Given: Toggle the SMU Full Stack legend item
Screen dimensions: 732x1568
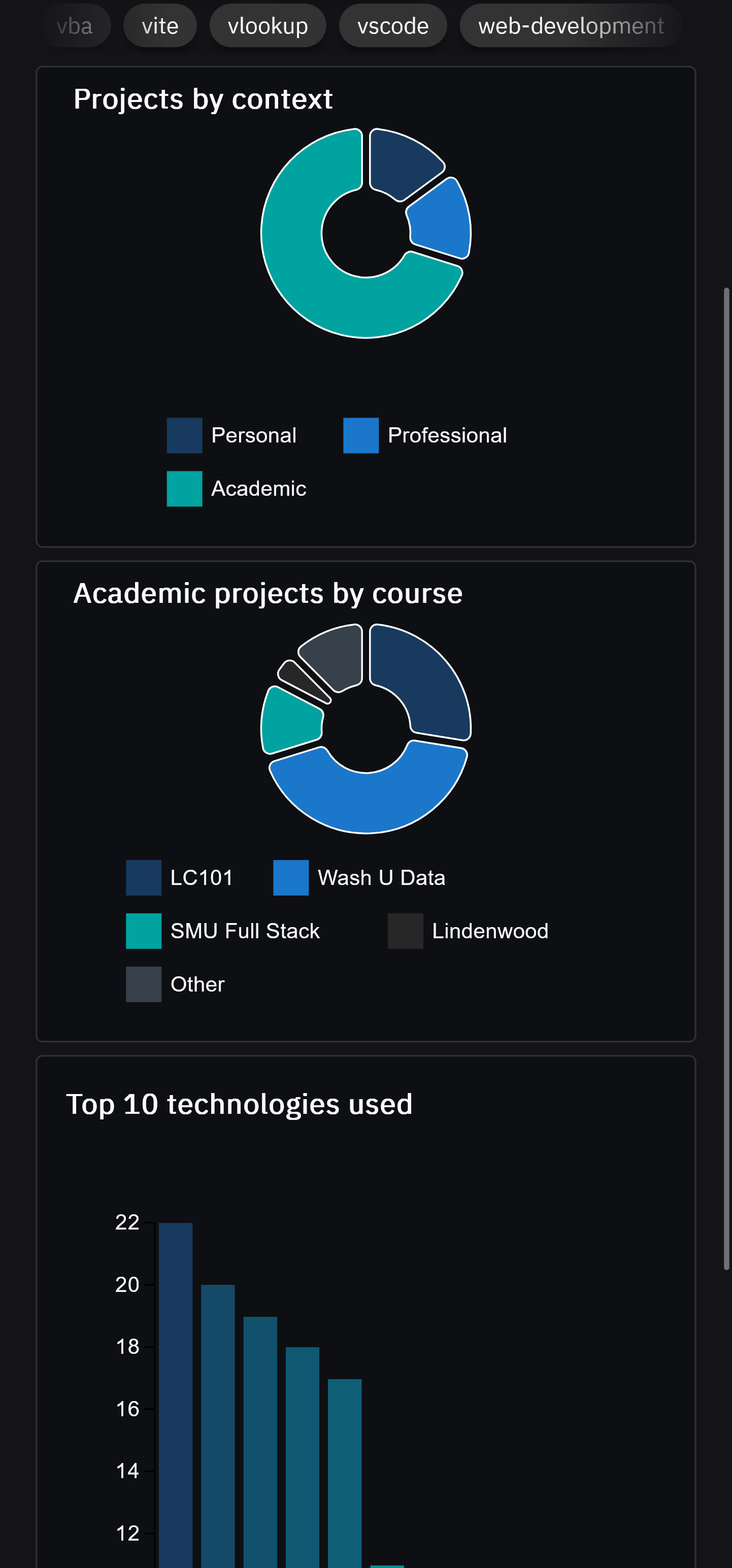Looking at the screenshot, I should coord(223,931).
